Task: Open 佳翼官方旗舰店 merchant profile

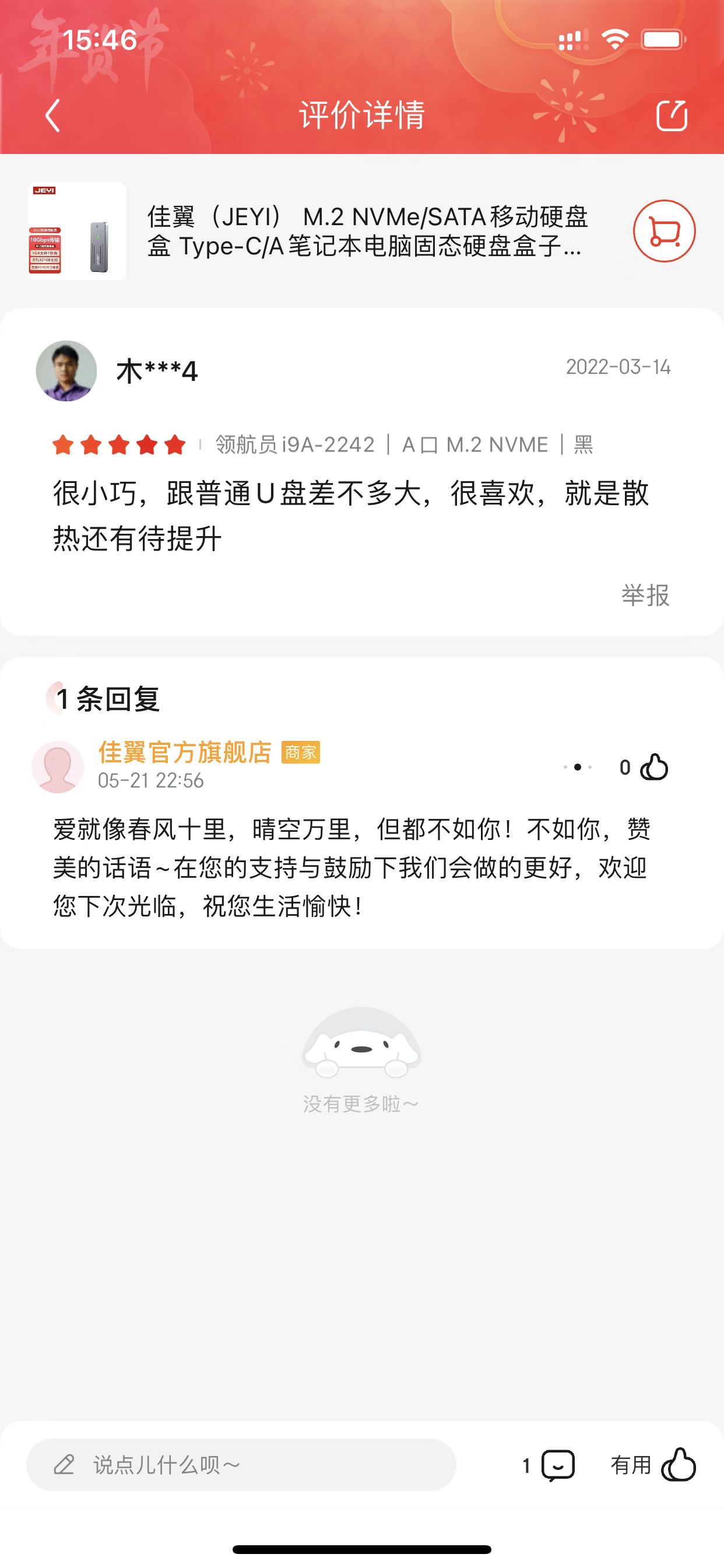Action: pos(184,753)
